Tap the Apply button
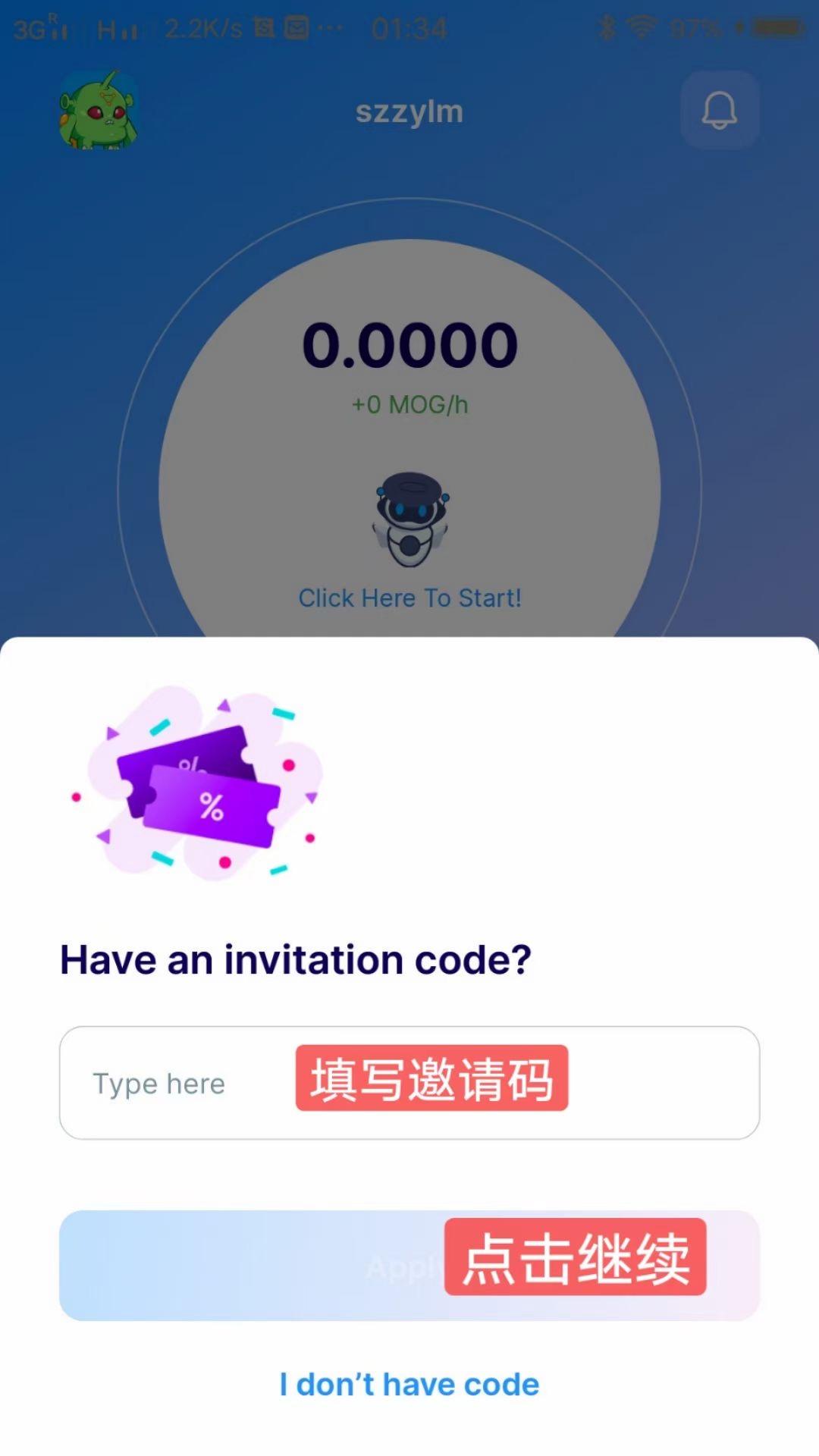This screenshot has height=1456, width=819. tap(408, 1266)
